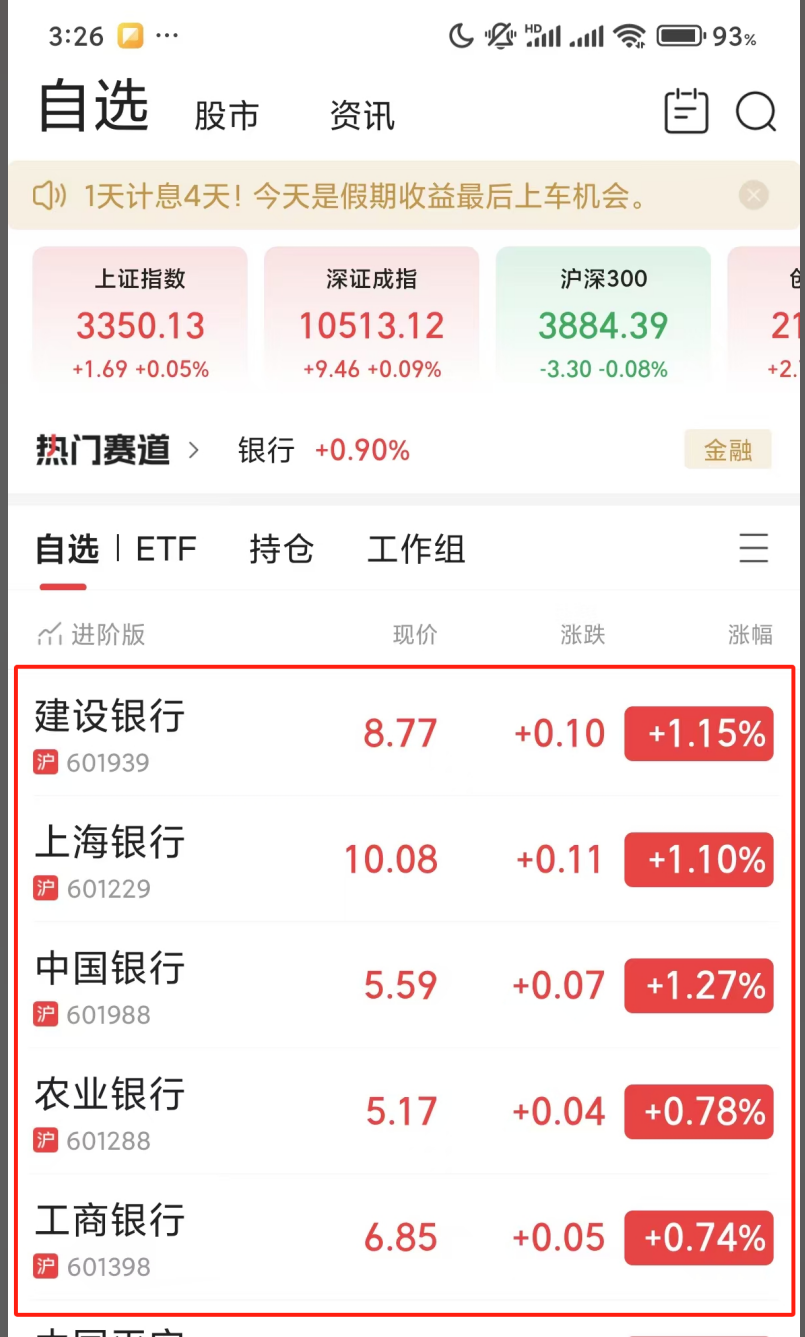This screenshot has height=1337, width=805.
Task: Tap the 金融 tag button
Action: click(x=728, y=450)
